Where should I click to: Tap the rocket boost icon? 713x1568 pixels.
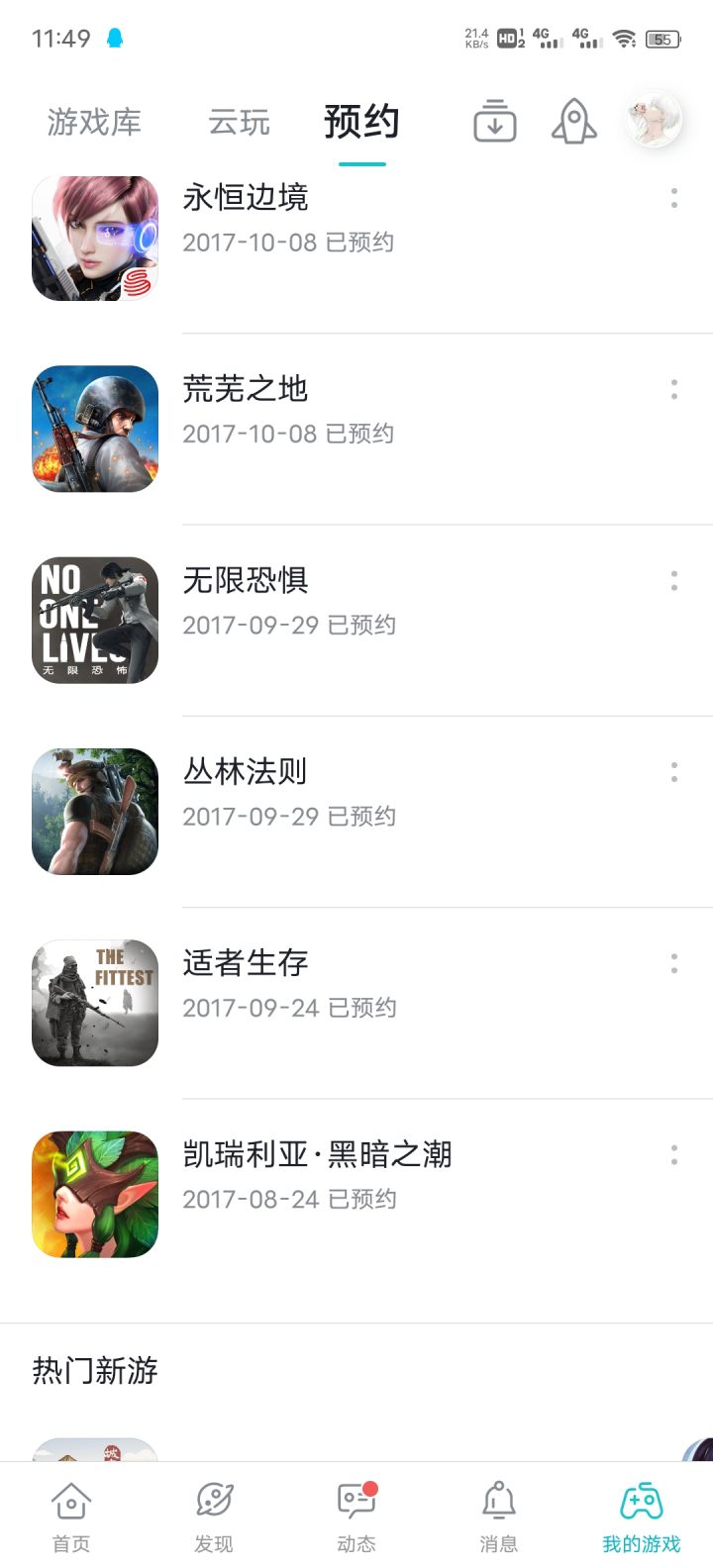[573, 122]
